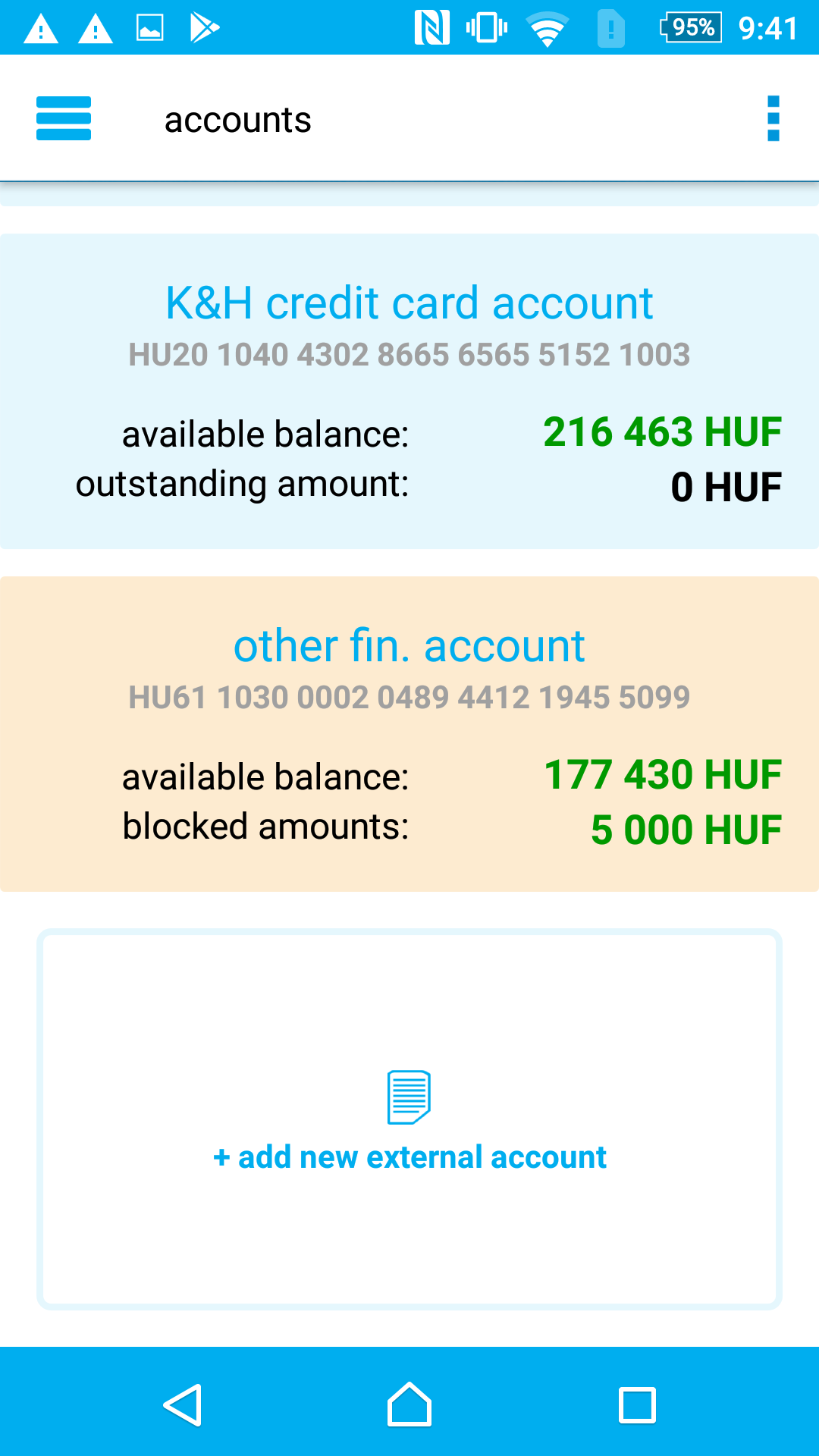Return to the home screen
Screen dimensions: 819x1456
[409, 1405]
